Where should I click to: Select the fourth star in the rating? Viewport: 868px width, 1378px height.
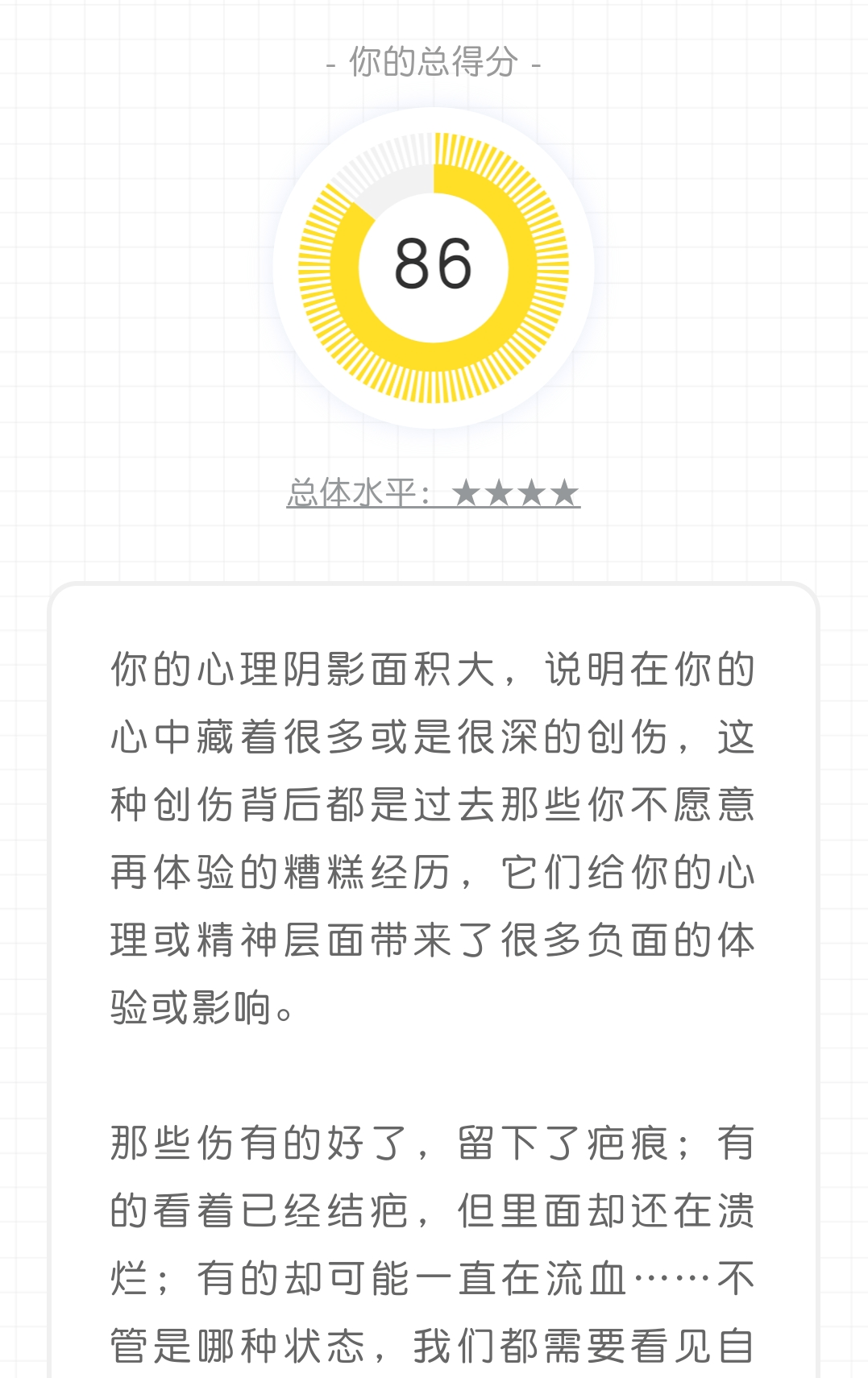tap(566, 490)
